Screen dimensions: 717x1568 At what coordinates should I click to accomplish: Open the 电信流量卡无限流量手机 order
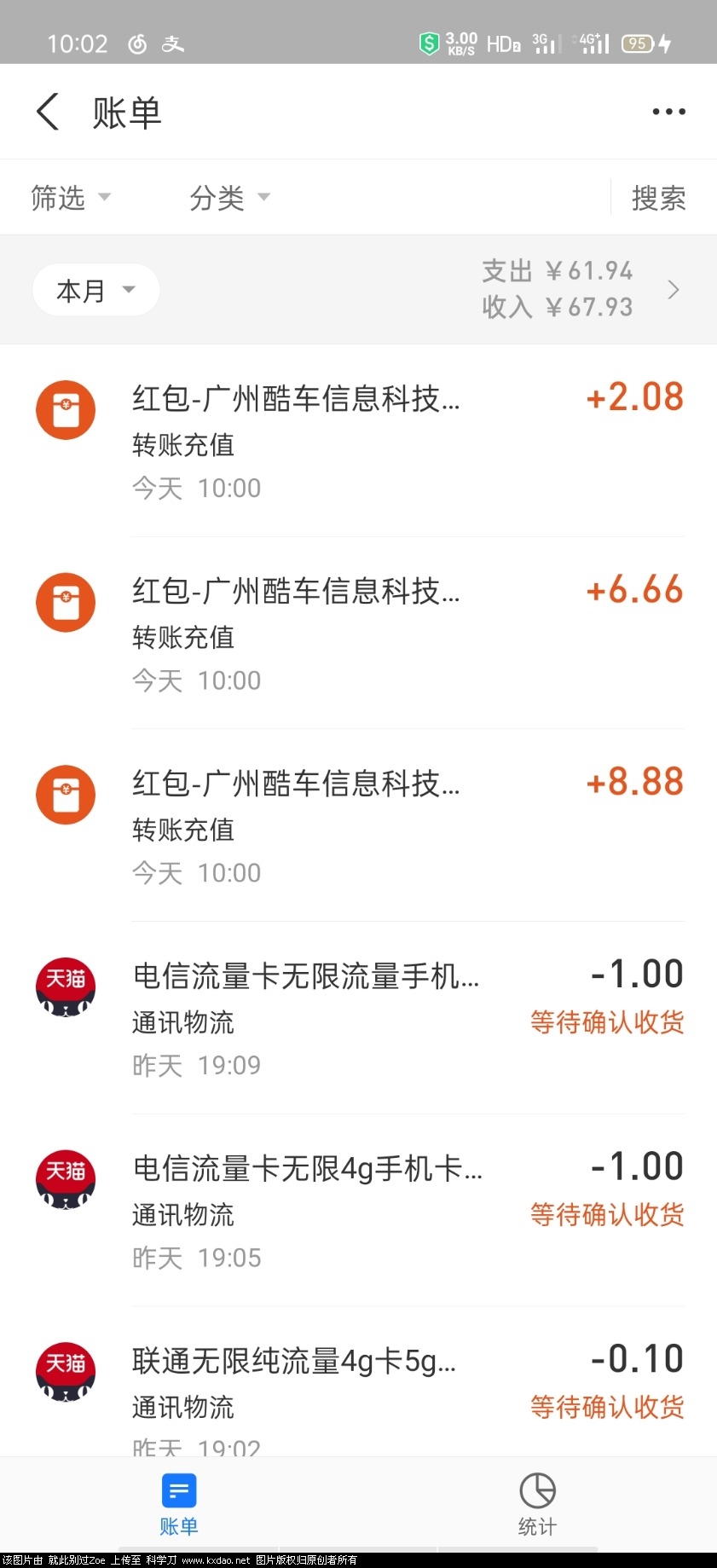pos(358,1018)
